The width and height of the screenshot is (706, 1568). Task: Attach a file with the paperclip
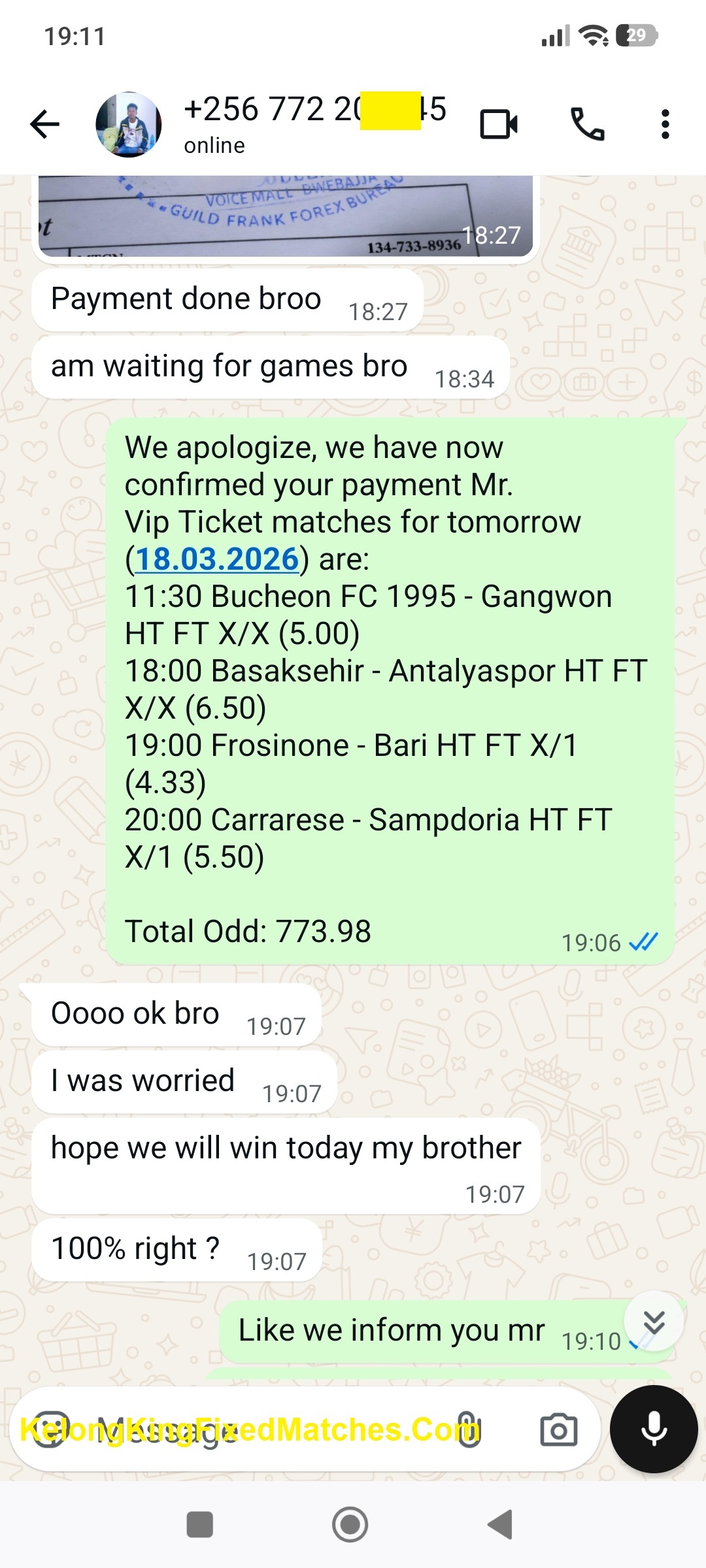pyautogui.click(x=468, y=1429)
